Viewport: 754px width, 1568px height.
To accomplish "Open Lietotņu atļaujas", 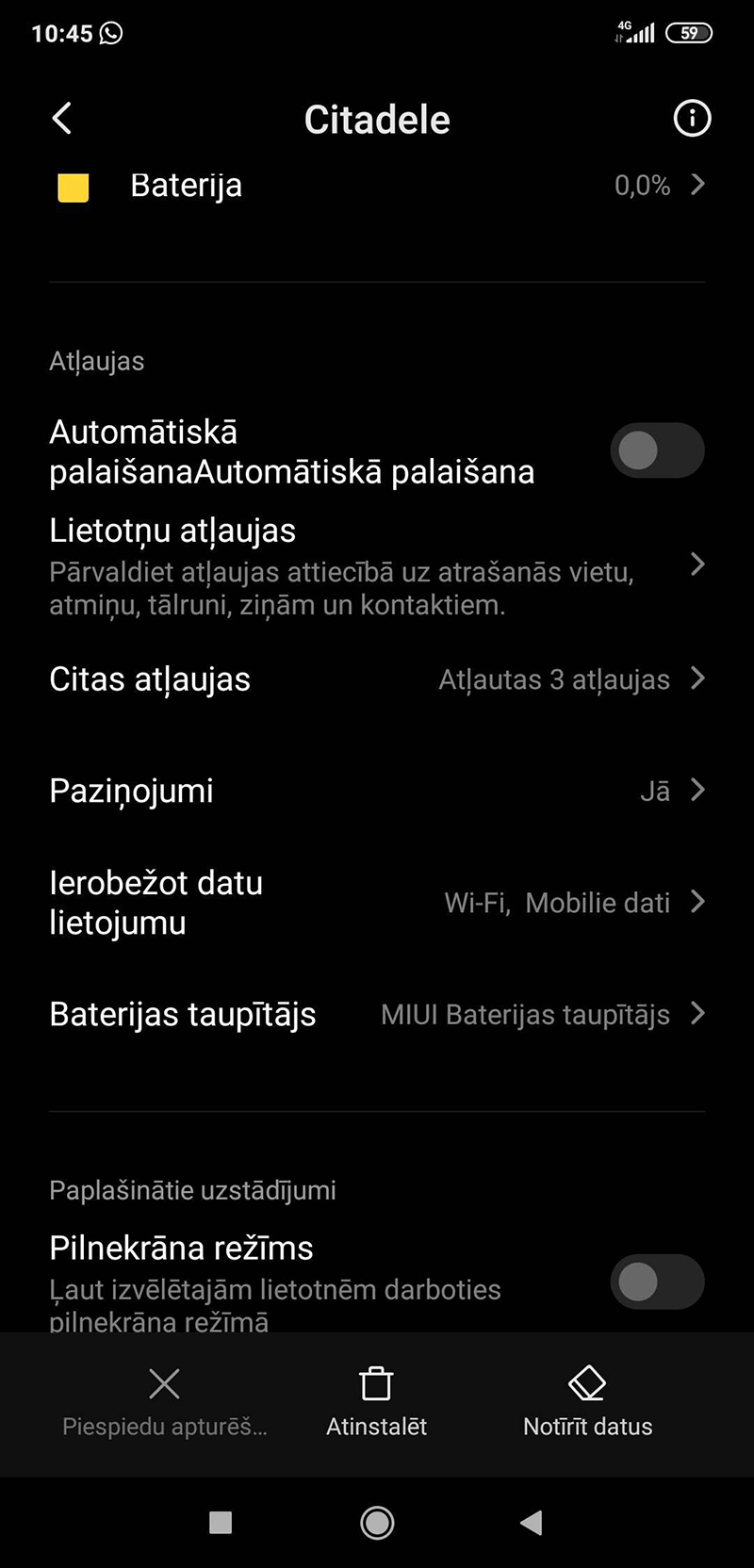I will pos(377,565).
